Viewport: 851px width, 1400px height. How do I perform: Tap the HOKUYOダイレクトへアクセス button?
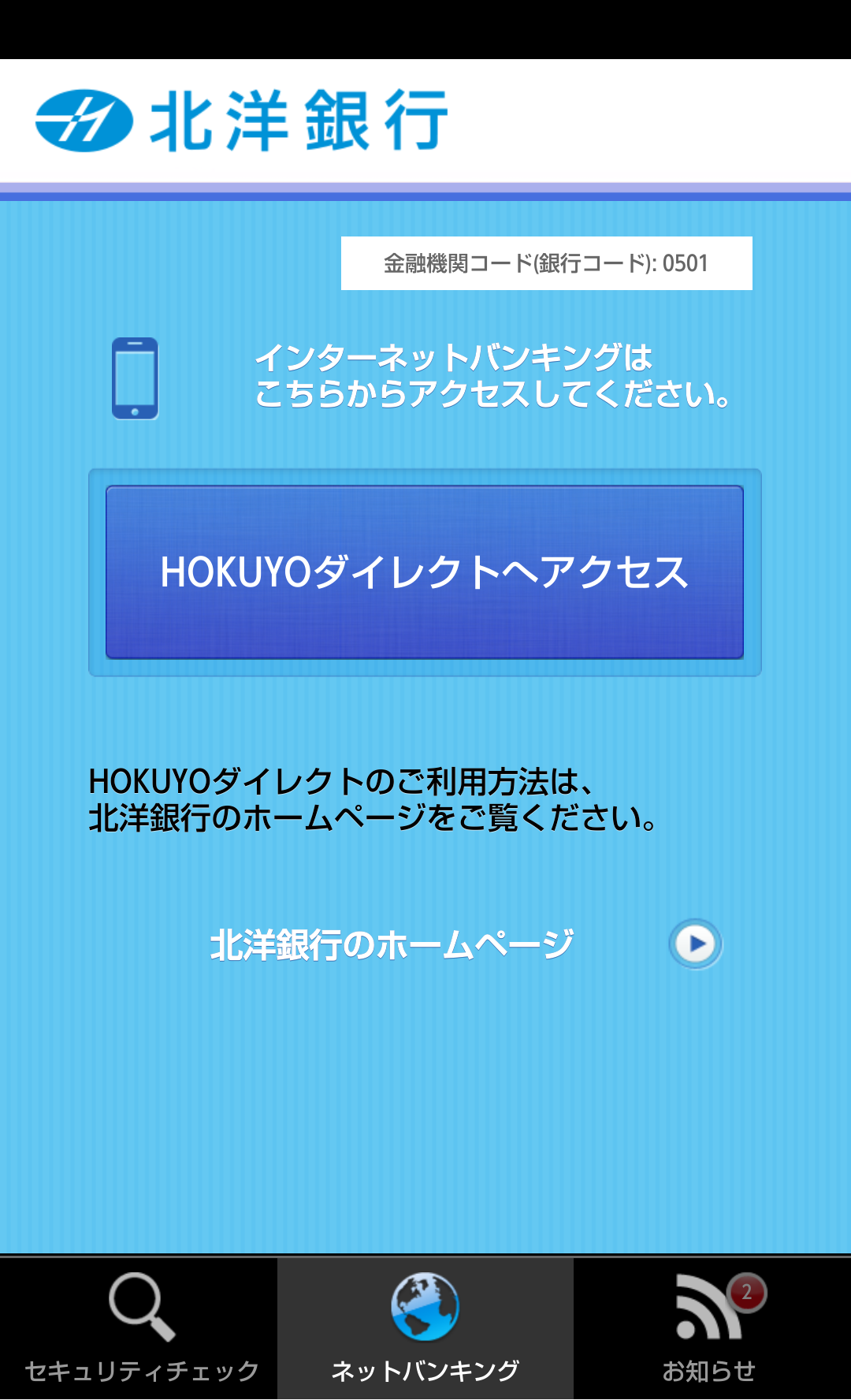425,572
